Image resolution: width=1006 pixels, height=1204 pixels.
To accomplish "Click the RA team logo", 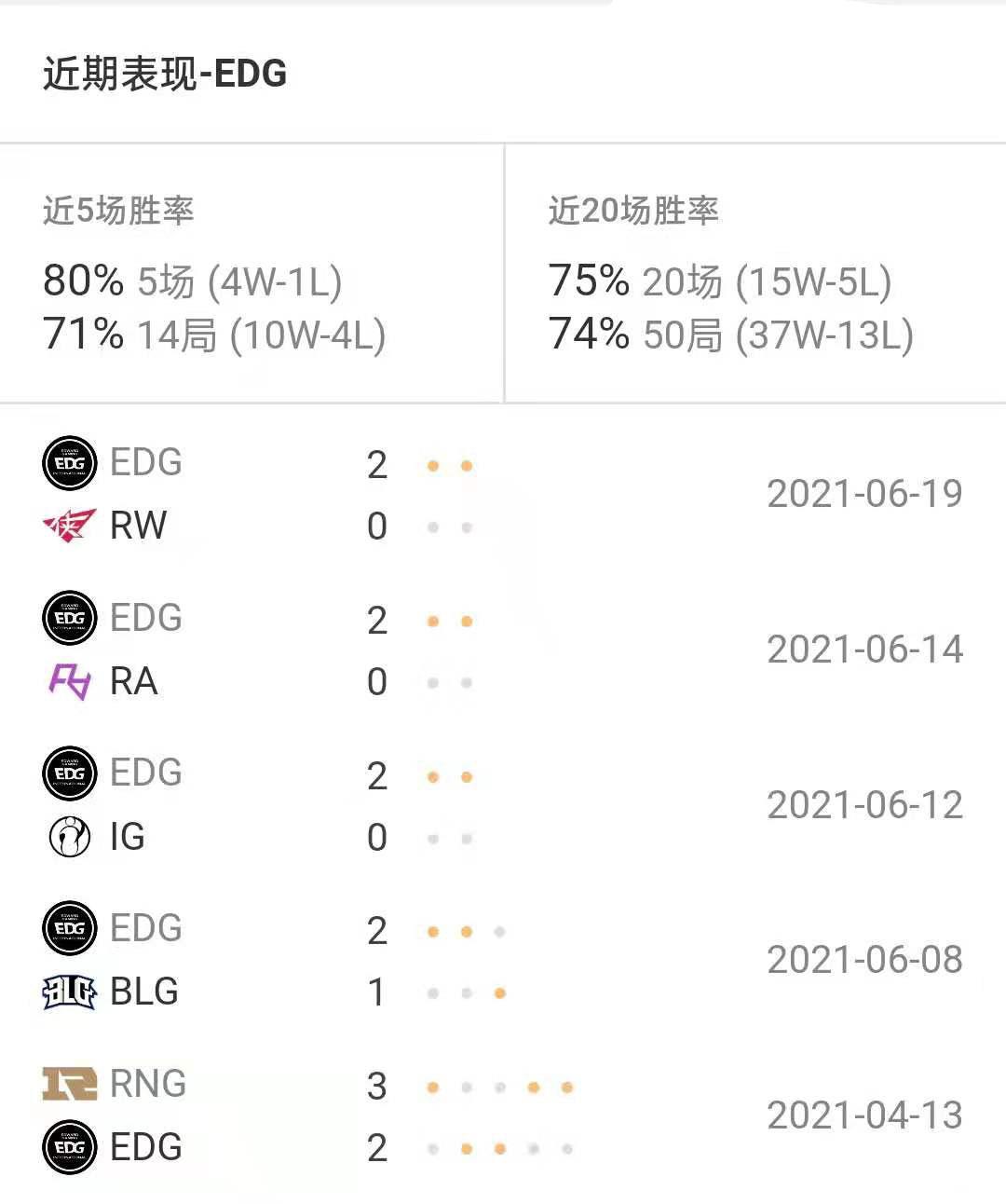I will tap(69, 681).
